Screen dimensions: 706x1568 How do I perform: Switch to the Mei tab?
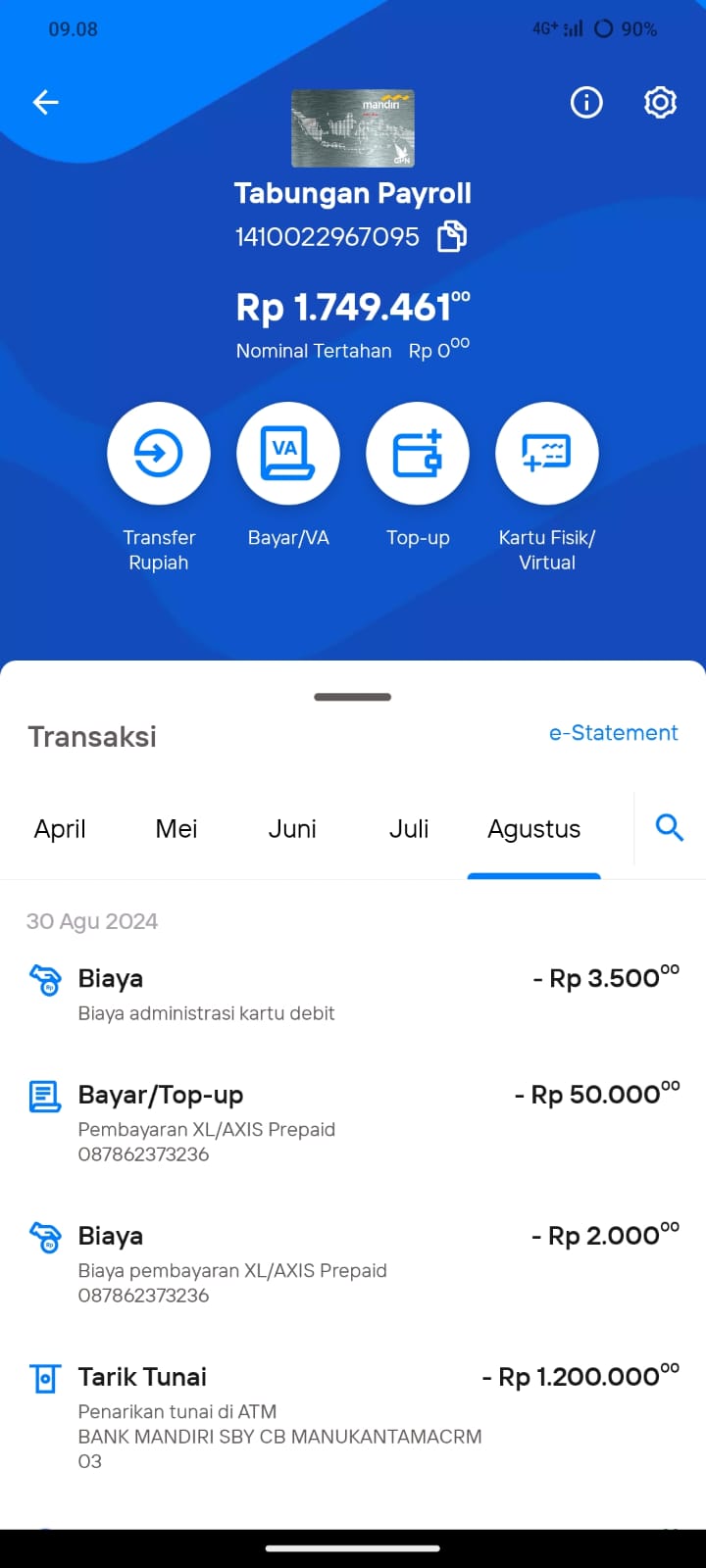coord(176,829)
